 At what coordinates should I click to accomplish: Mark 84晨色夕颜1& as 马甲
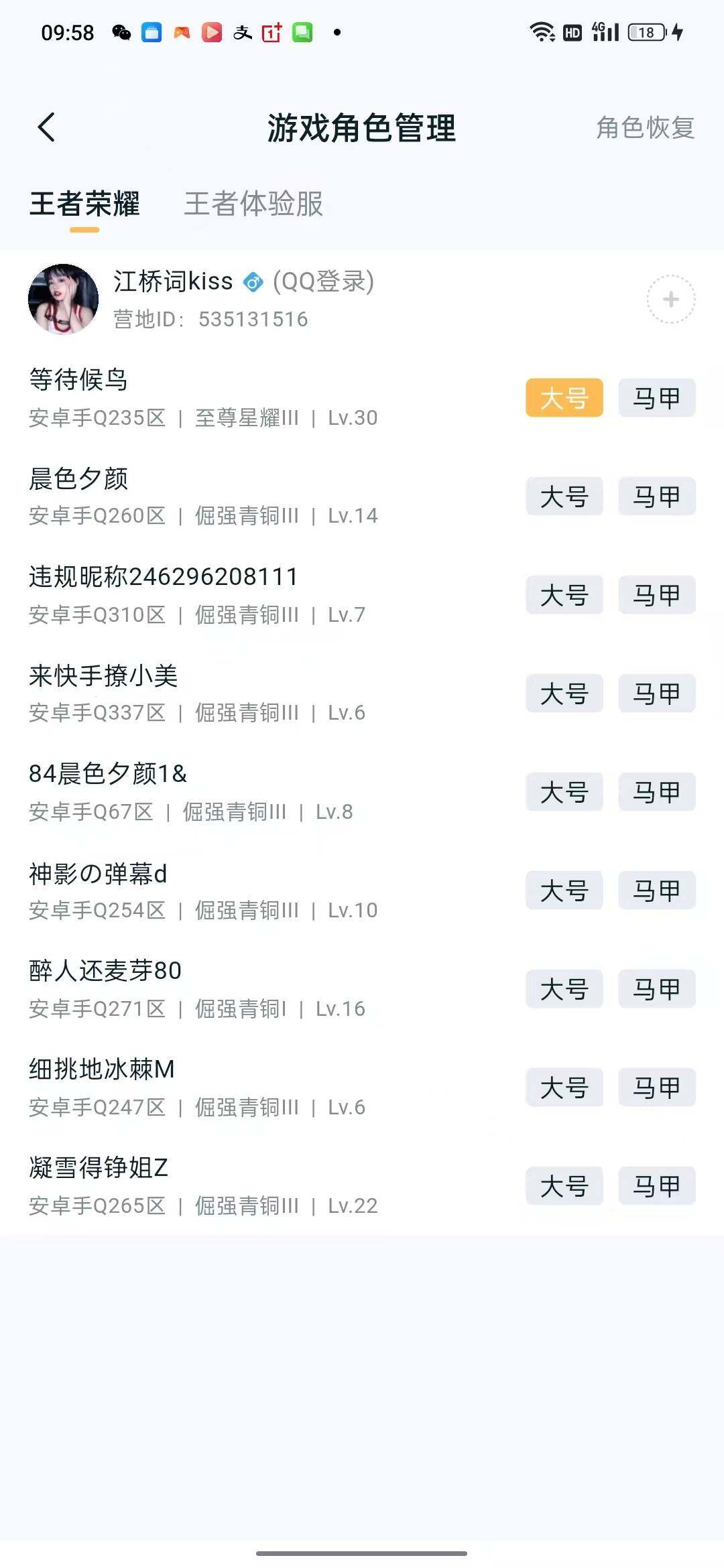click(656, 792)
